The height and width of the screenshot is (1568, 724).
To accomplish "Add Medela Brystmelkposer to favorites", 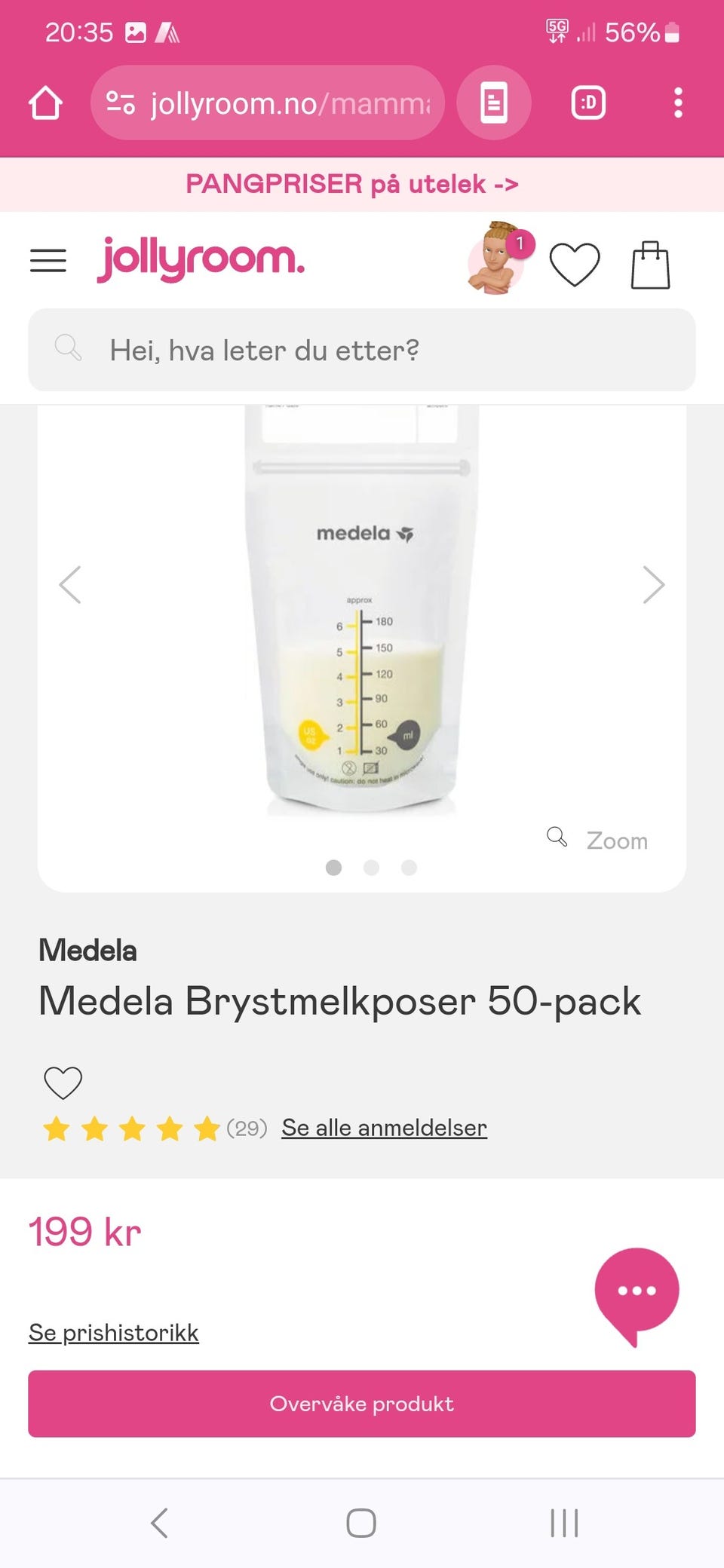I will [x=63, y=1083].
